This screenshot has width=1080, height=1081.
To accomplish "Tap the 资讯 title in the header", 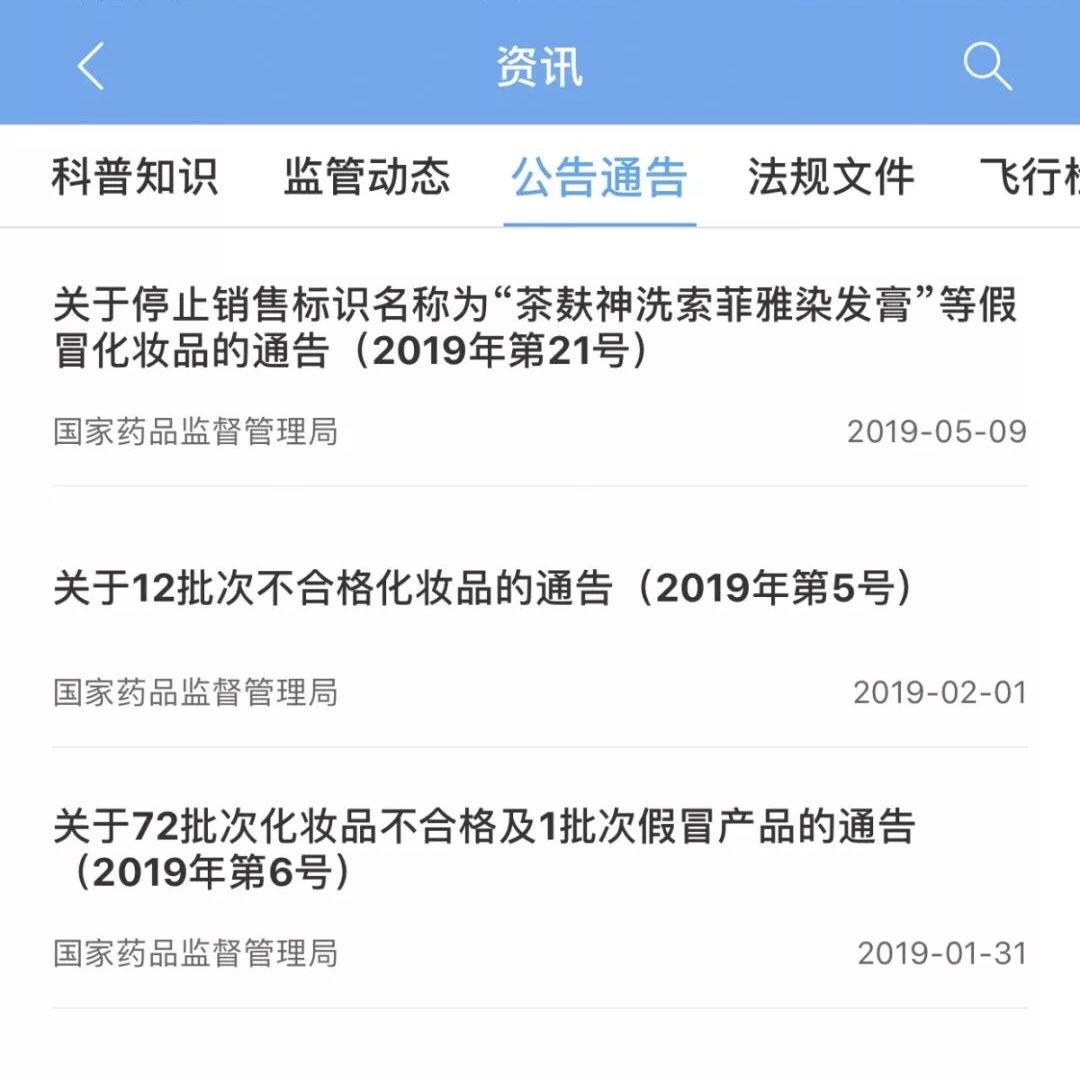I will pos(540,67).
